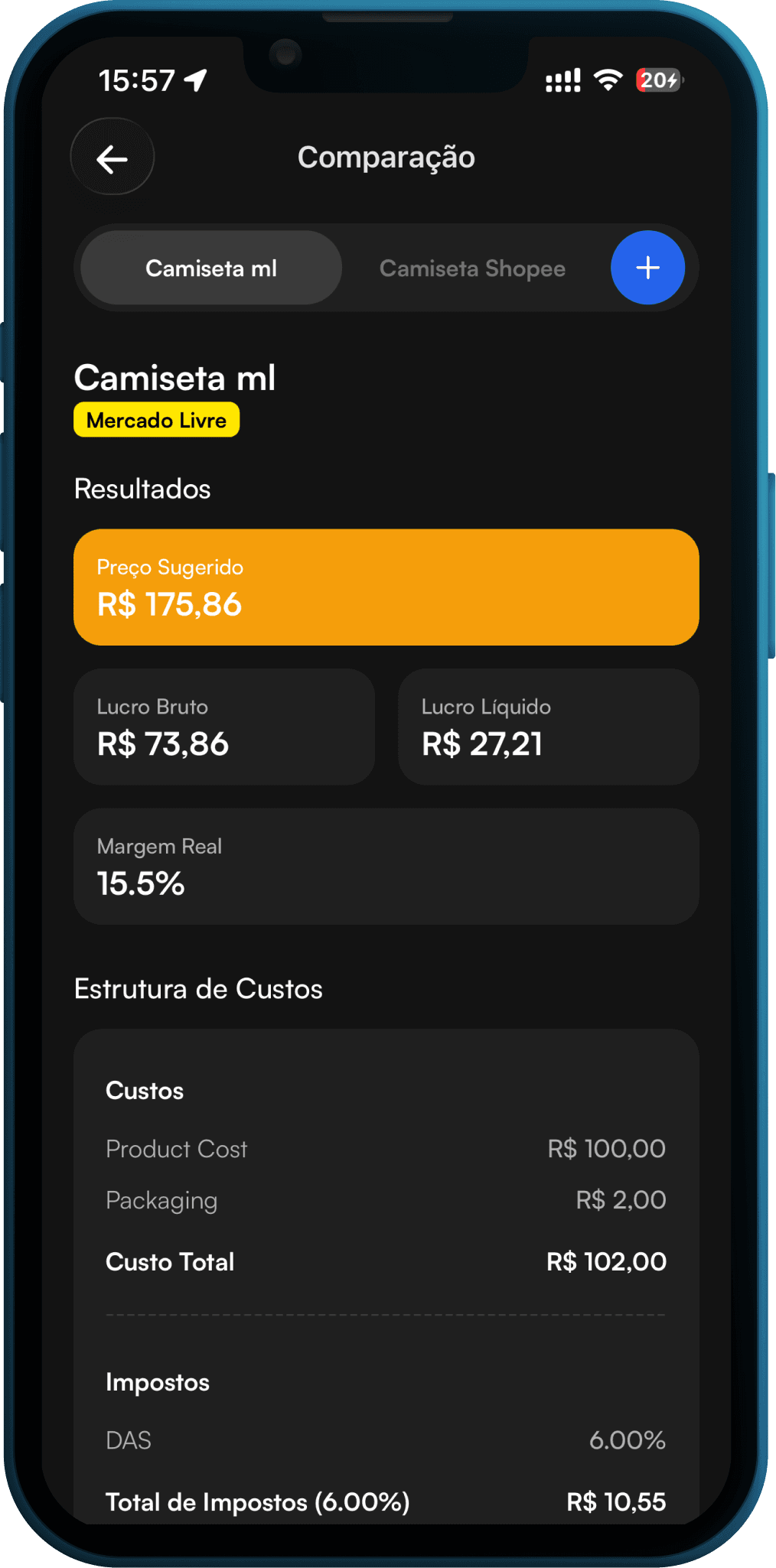Tap the Custo Total row
The image size is (776, 1568).
[386, 1261]
